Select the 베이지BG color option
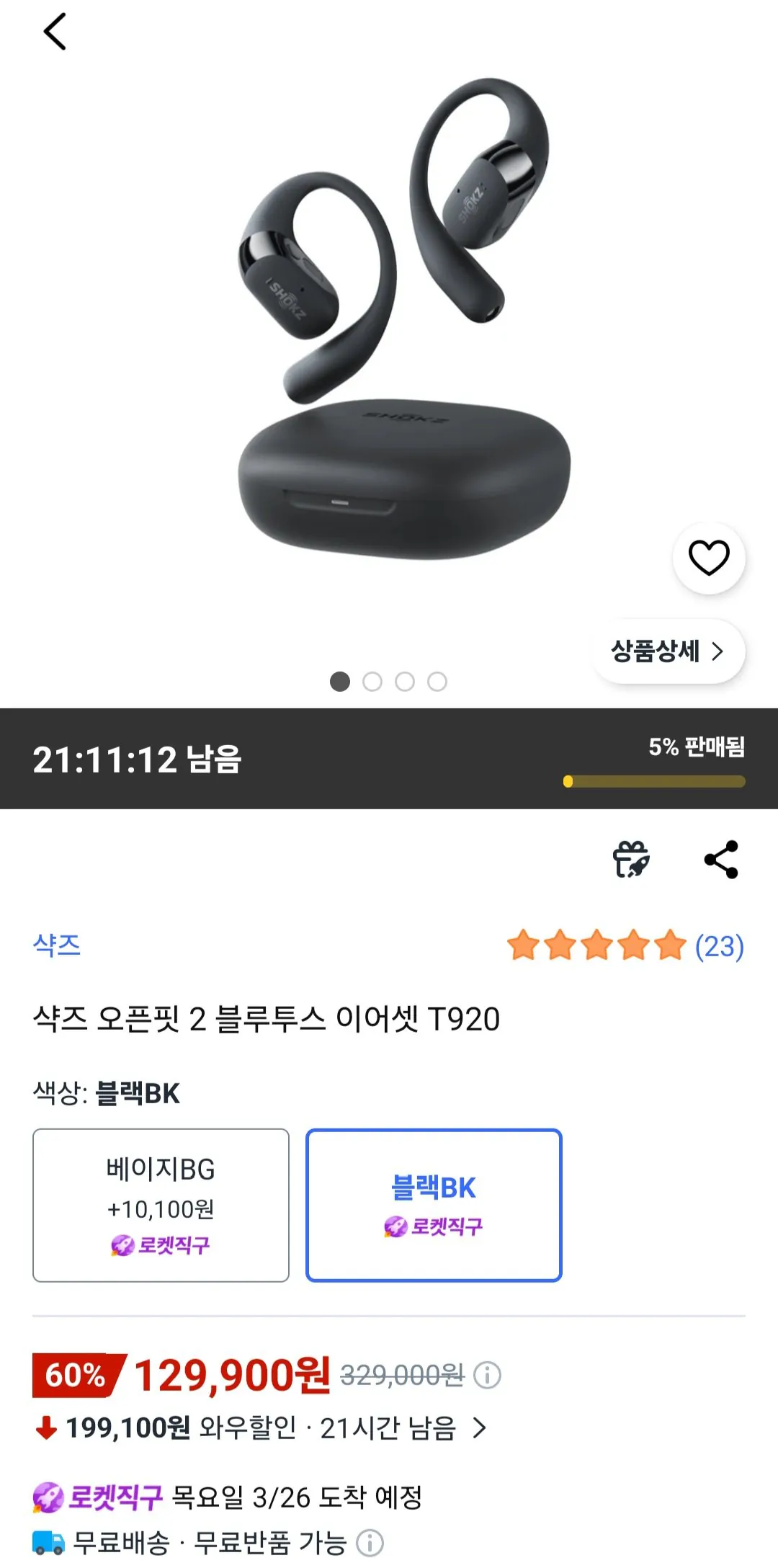 click(160, 1205)
